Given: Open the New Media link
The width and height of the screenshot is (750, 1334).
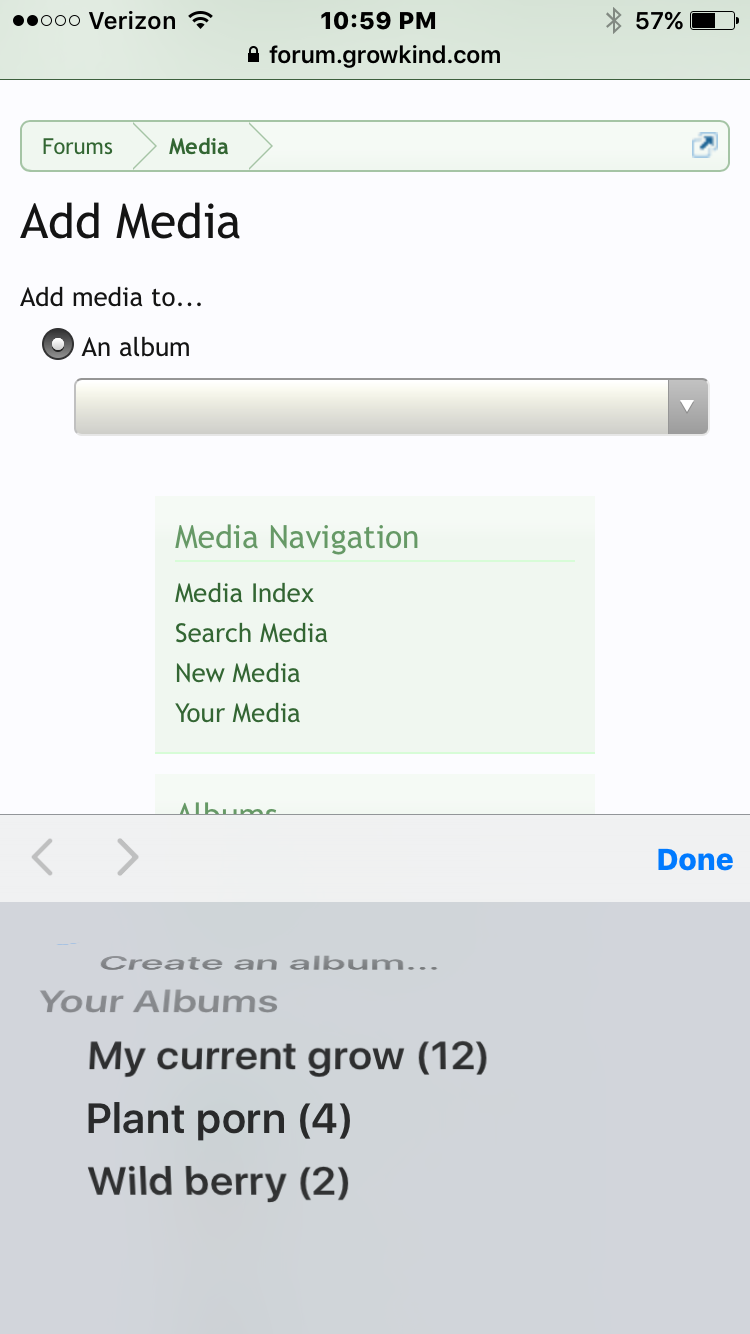Looking at the screenshot, I should click(x=237, y=673).
